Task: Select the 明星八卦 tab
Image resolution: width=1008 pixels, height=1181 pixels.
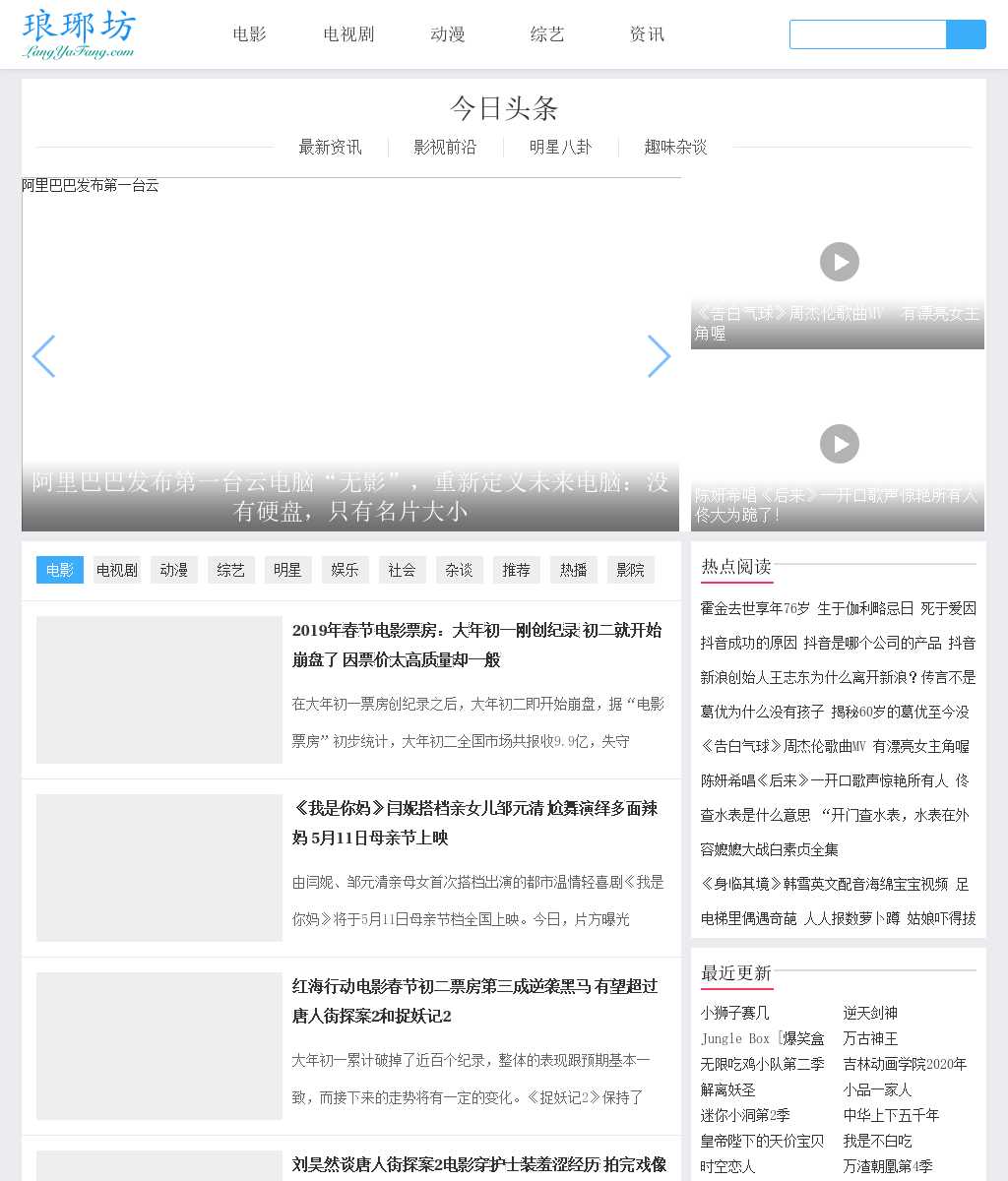Action: point(560,148)
